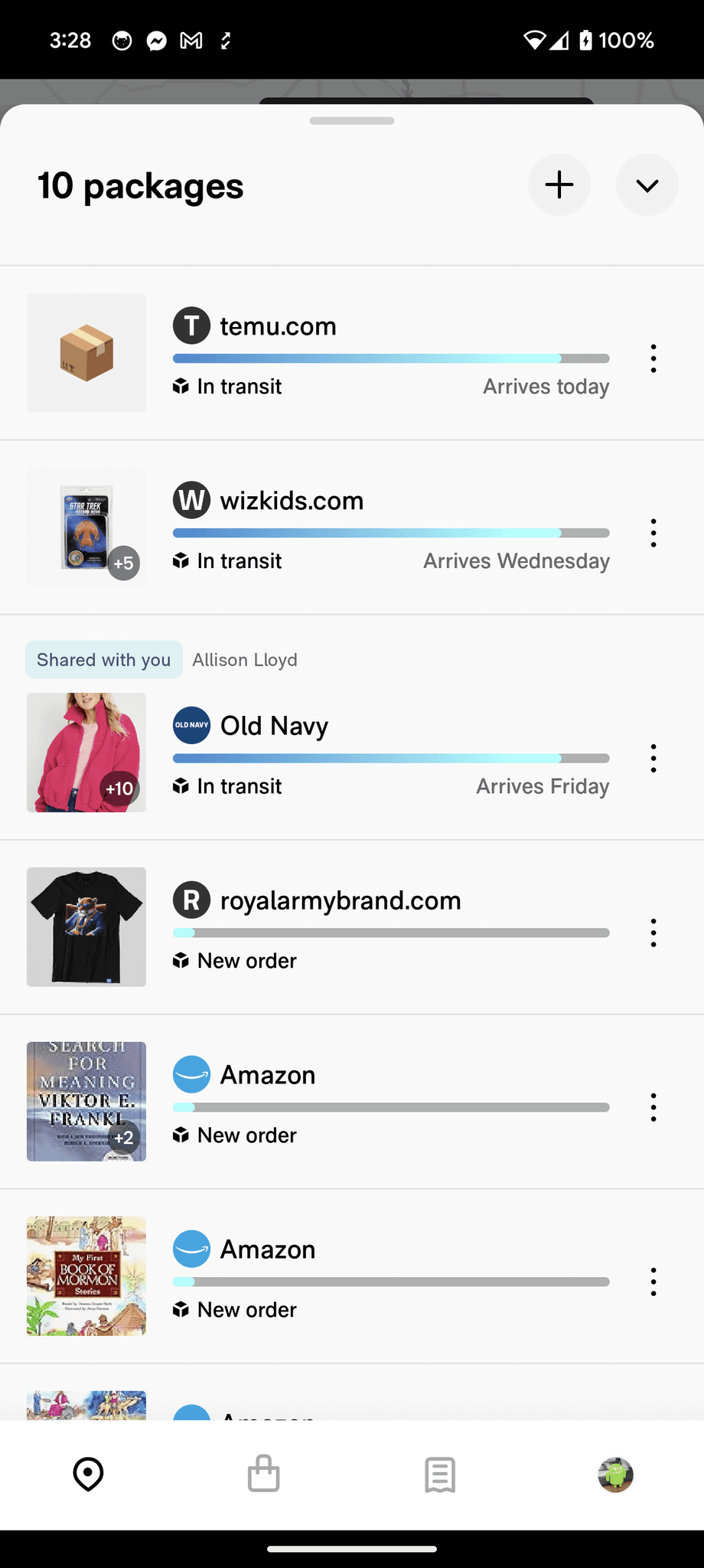Screen dimensions: 704x1568
Task: Open overflow menu for royalarmybrand.com order
Action: (x=653, y=933)
